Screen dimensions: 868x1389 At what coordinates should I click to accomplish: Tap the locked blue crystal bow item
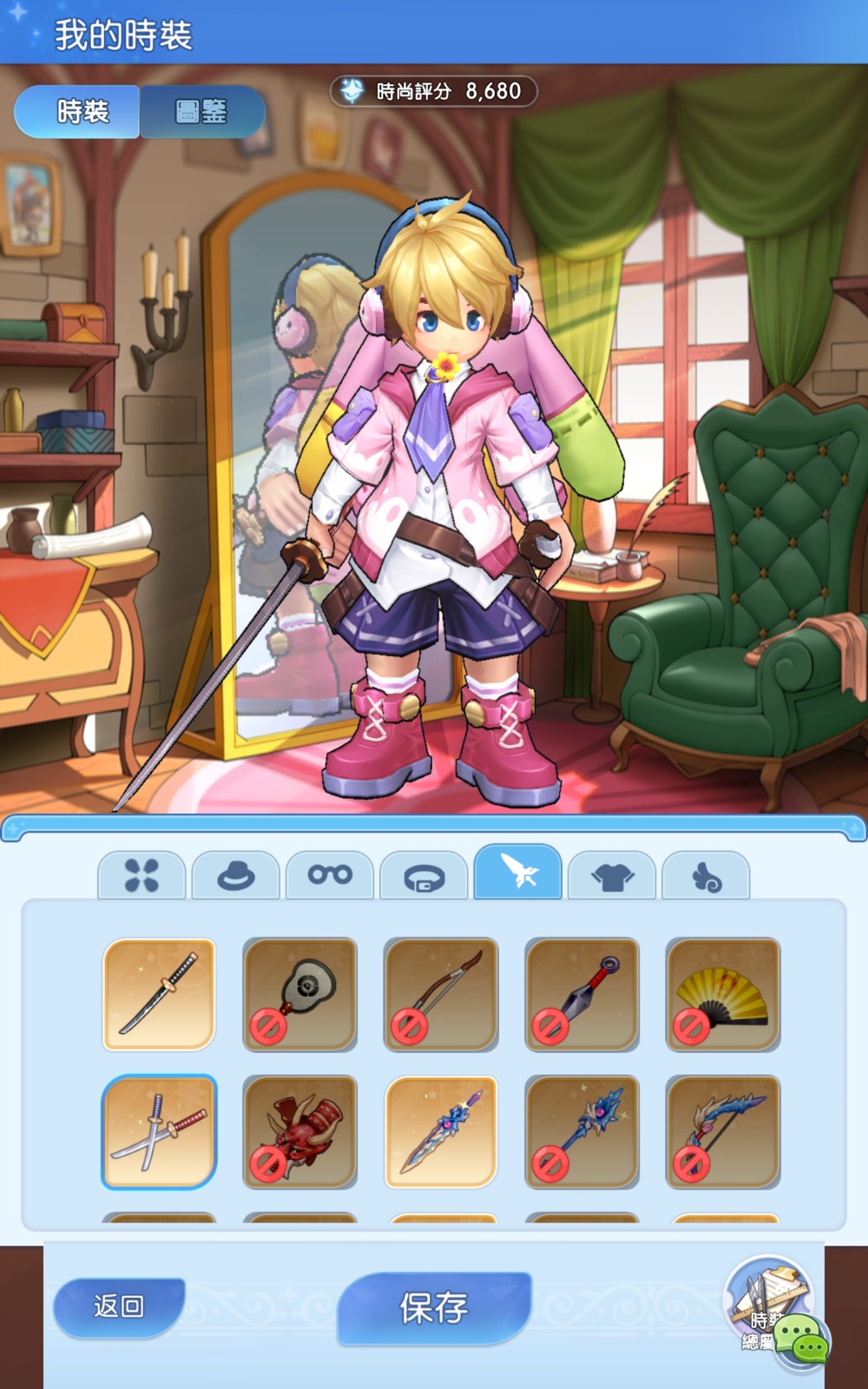(x=722, y=1131)
